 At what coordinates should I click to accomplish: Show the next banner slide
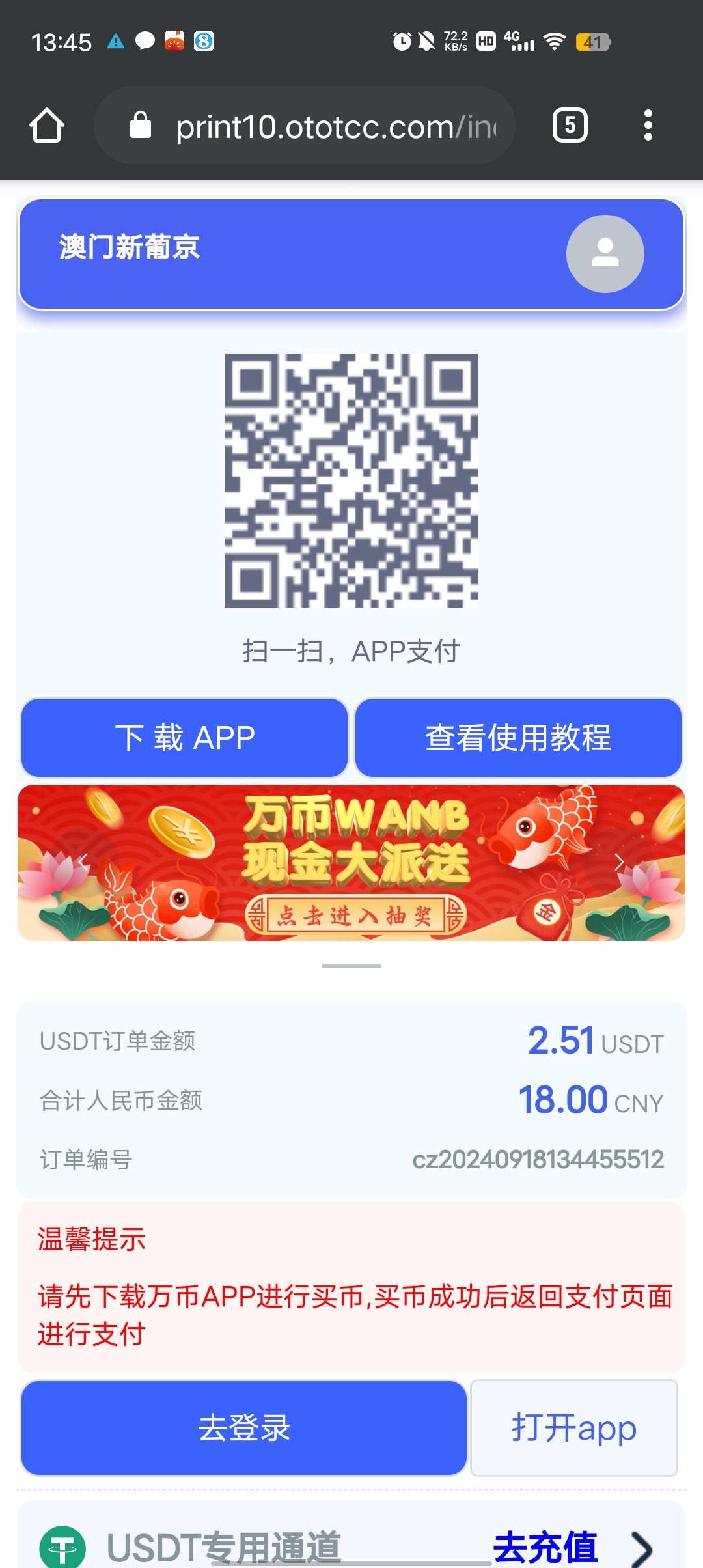pyautogui.click(x=619, y=861)
